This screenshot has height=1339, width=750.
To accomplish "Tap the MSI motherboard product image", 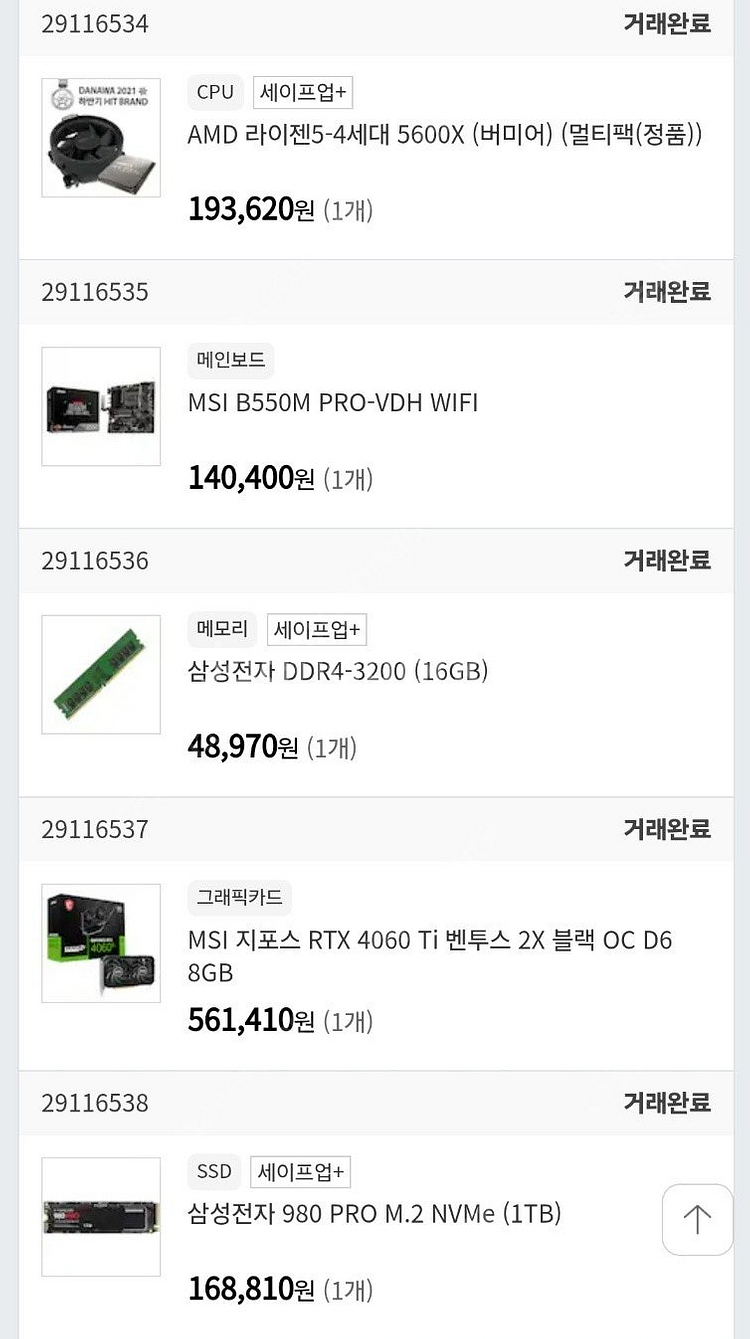I will coord(101,406).
